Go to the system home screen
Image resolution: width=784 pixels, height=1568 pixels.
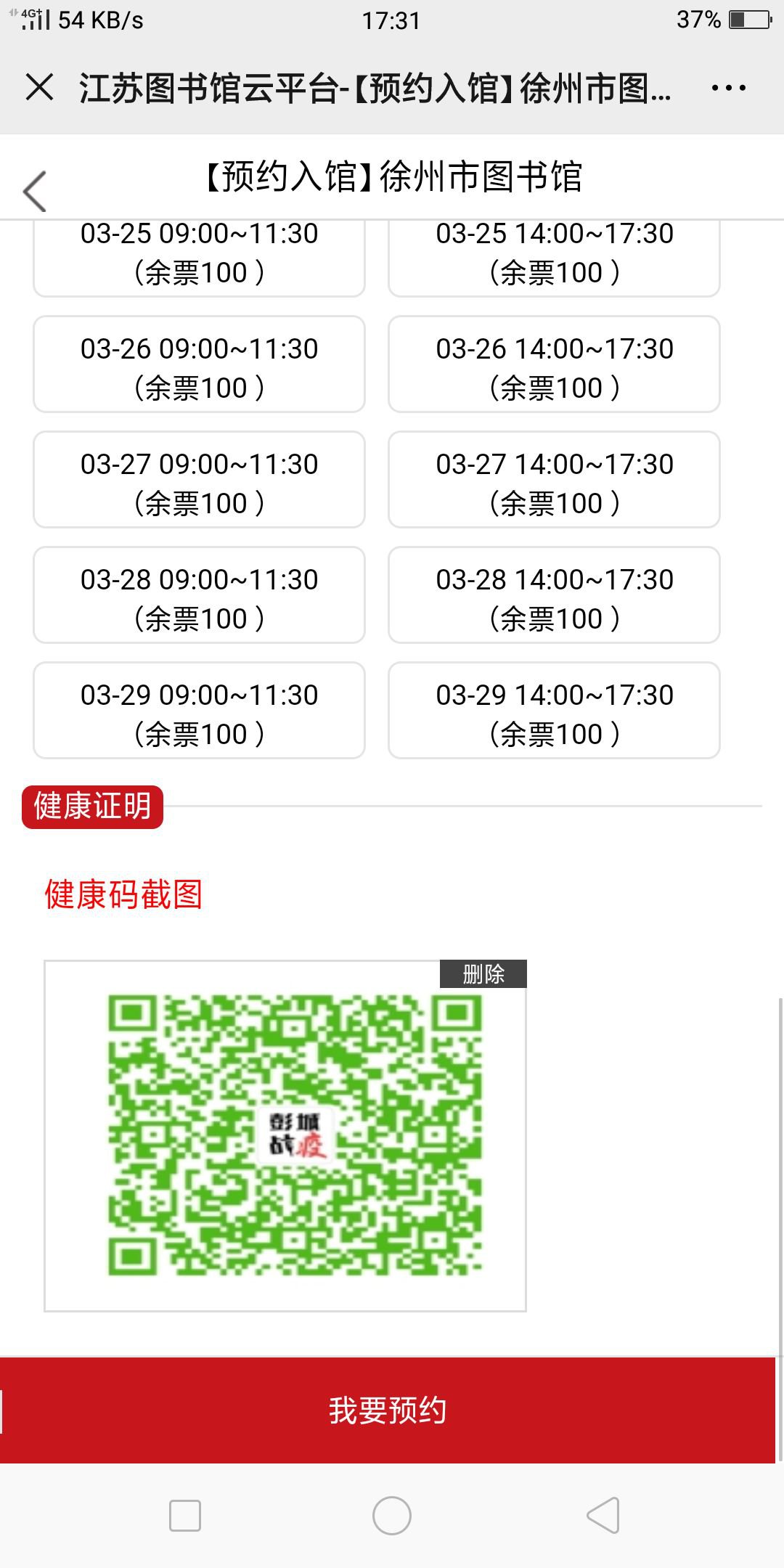coord(392,1516)
